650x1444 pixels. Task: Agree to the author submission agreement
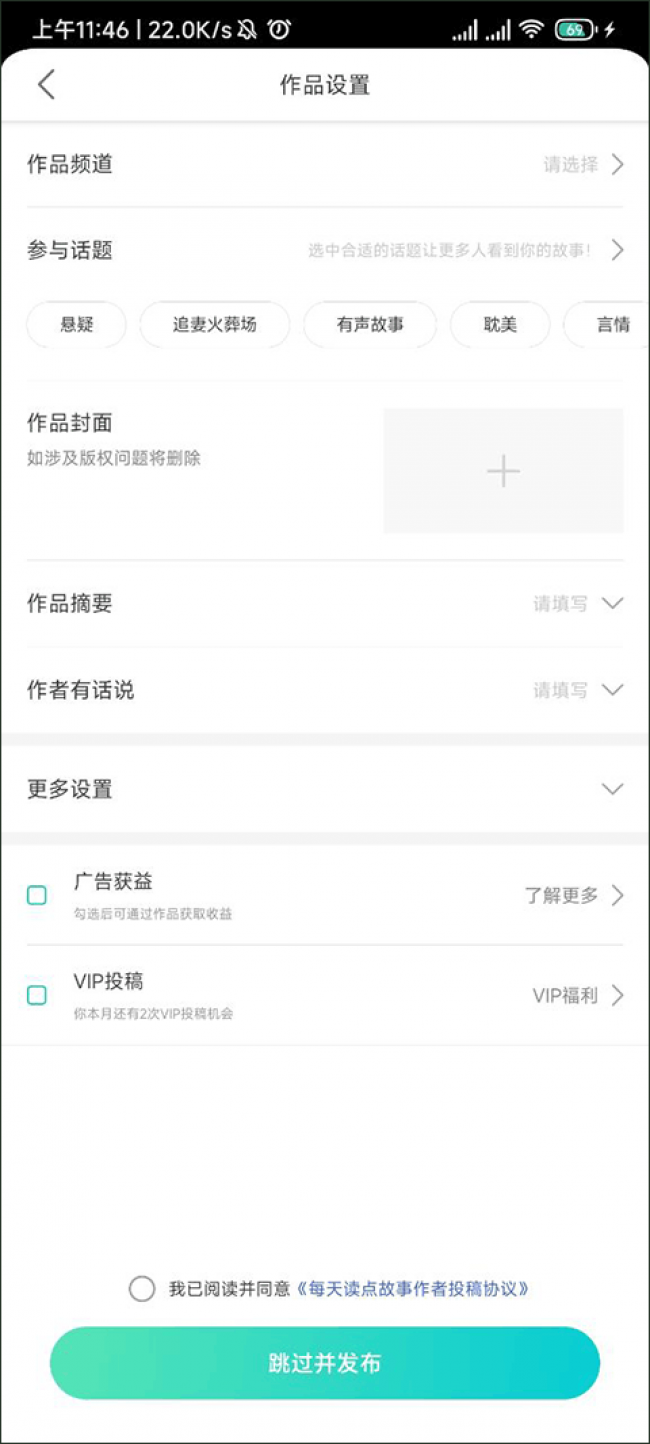coord(142,1289)
